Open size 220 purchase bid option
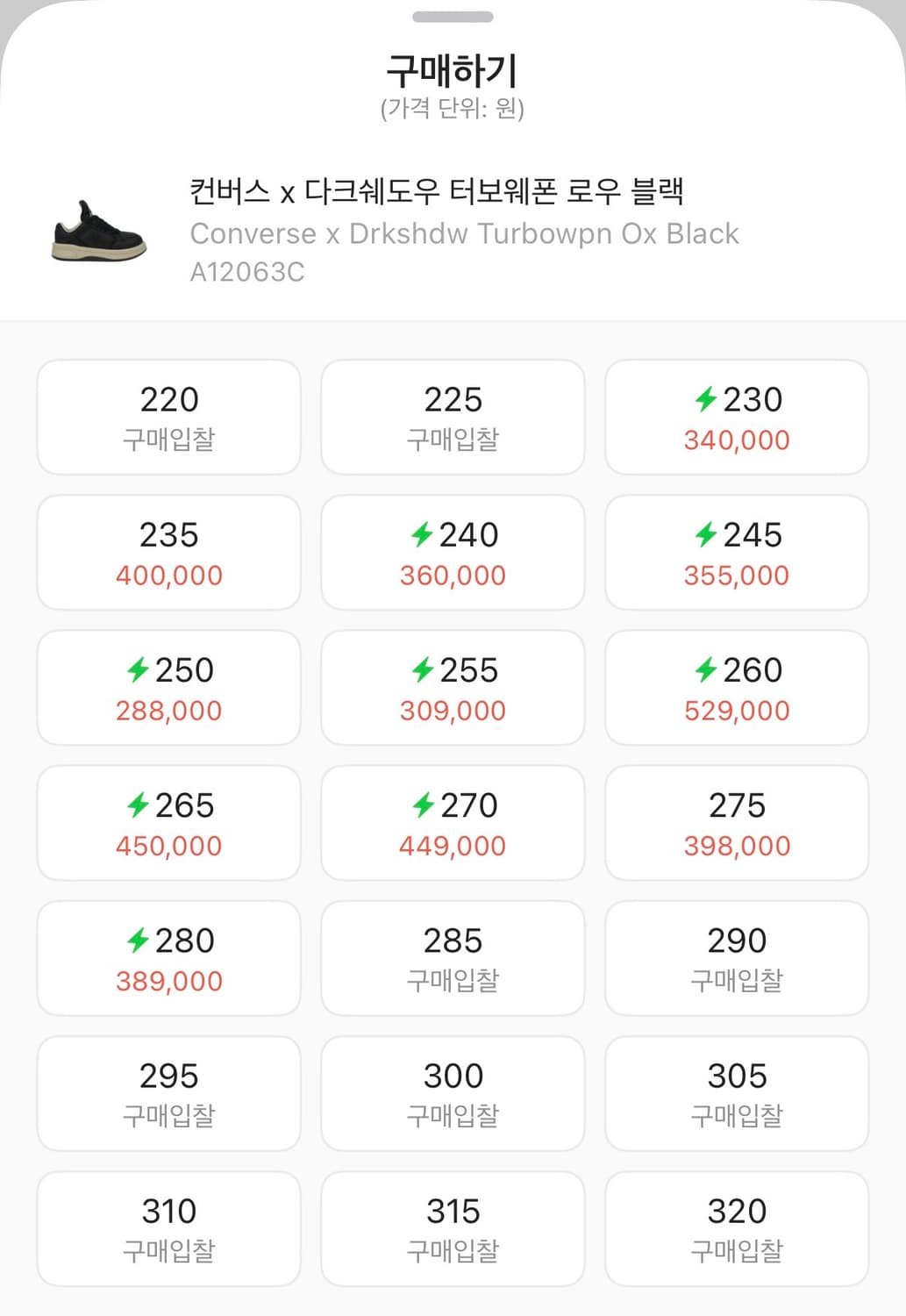The image size is (906, 1316). coord(168,418)
